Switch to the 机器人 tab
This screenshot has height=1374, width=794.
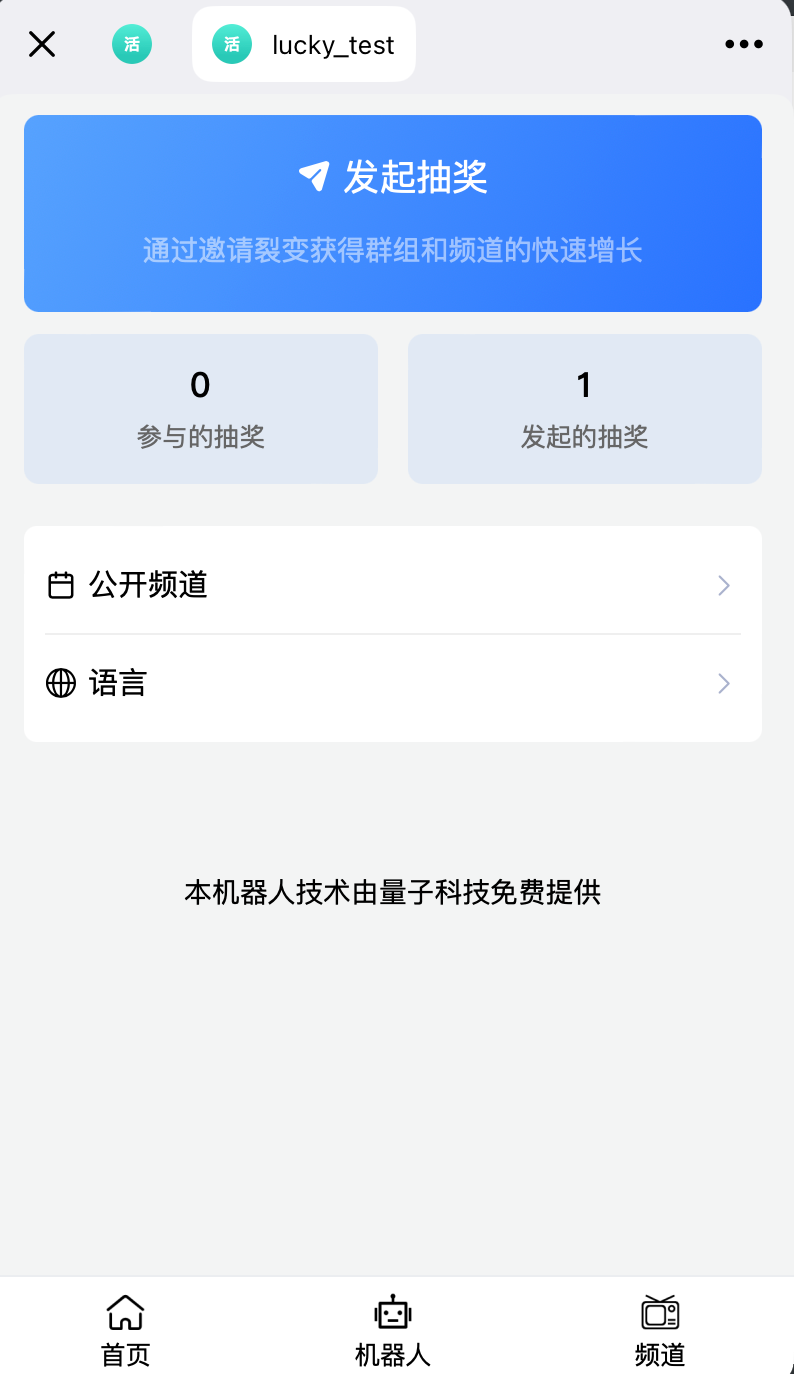tap(395, 1328)
